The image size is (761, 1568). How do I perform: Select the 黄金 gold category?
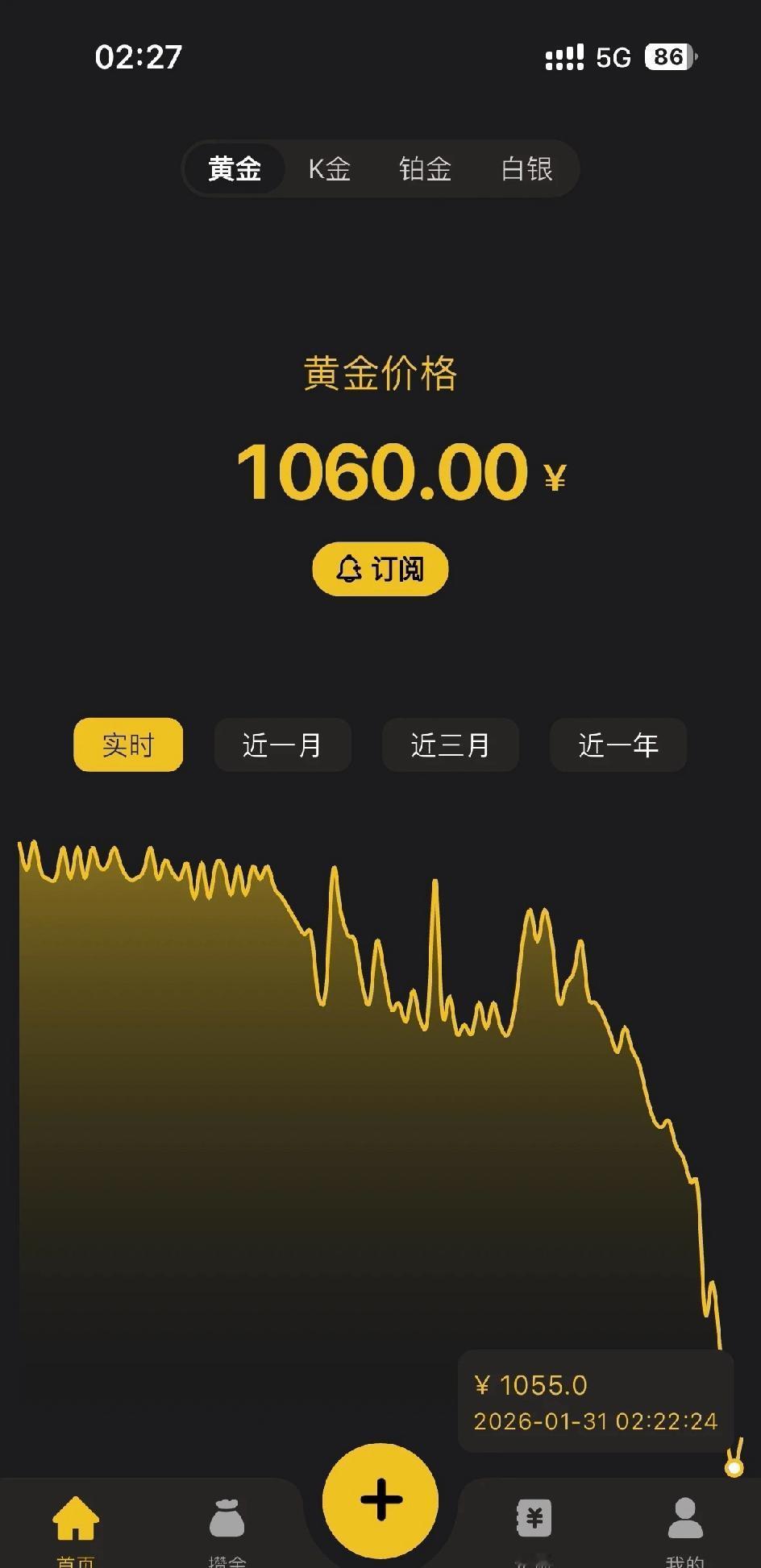233,169
